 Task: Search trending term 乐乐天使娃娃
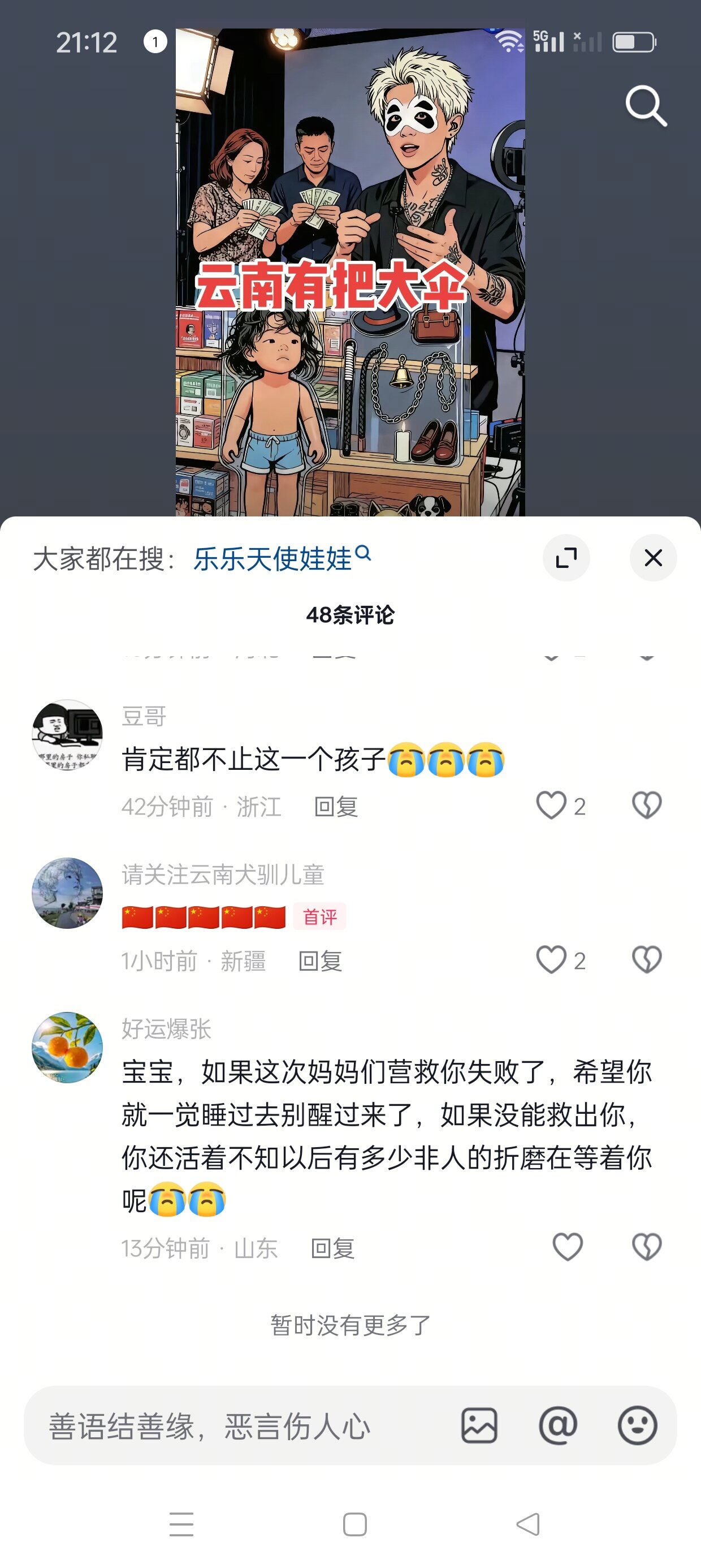[273, 558]
